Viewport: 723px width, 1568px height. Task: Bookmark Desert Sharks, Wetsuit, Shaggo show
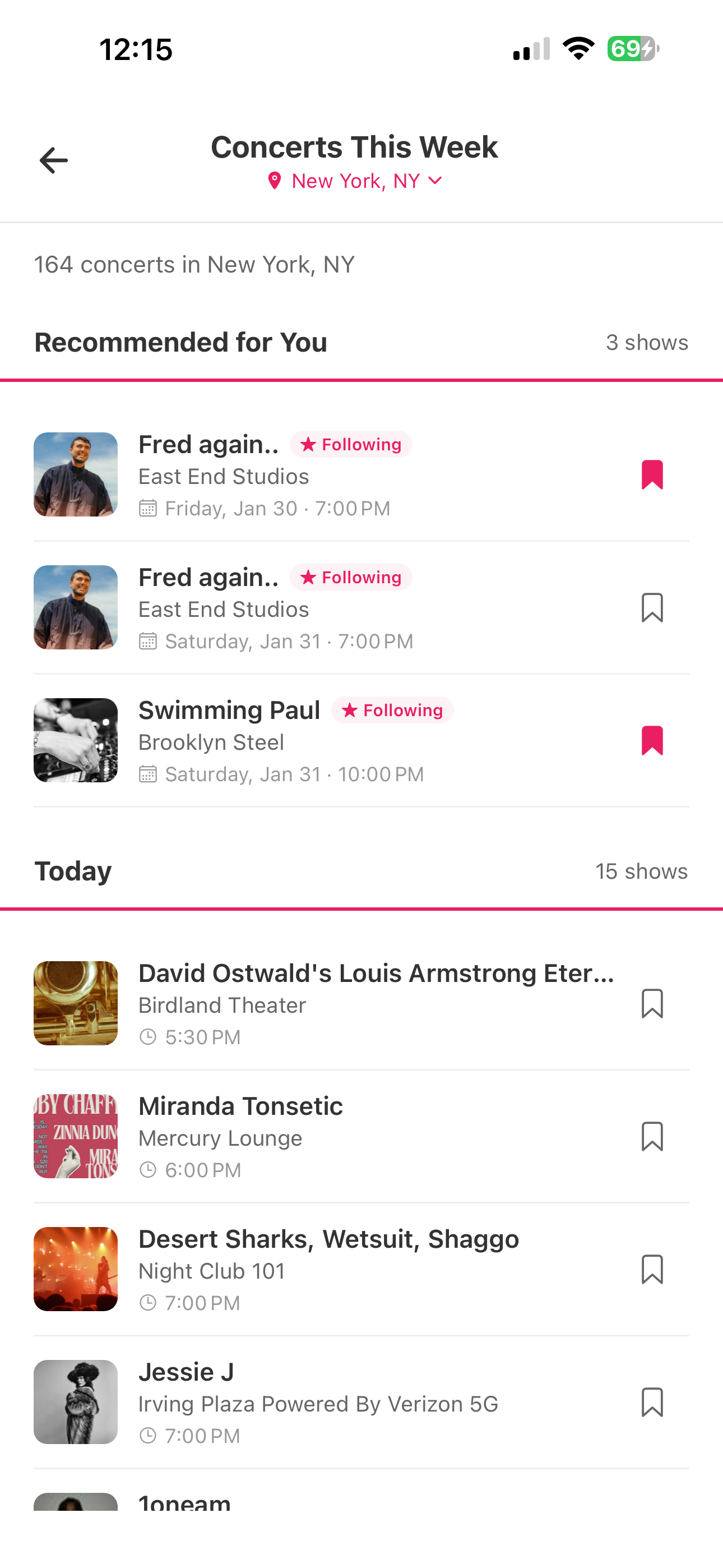click(x=652, y=1269)
